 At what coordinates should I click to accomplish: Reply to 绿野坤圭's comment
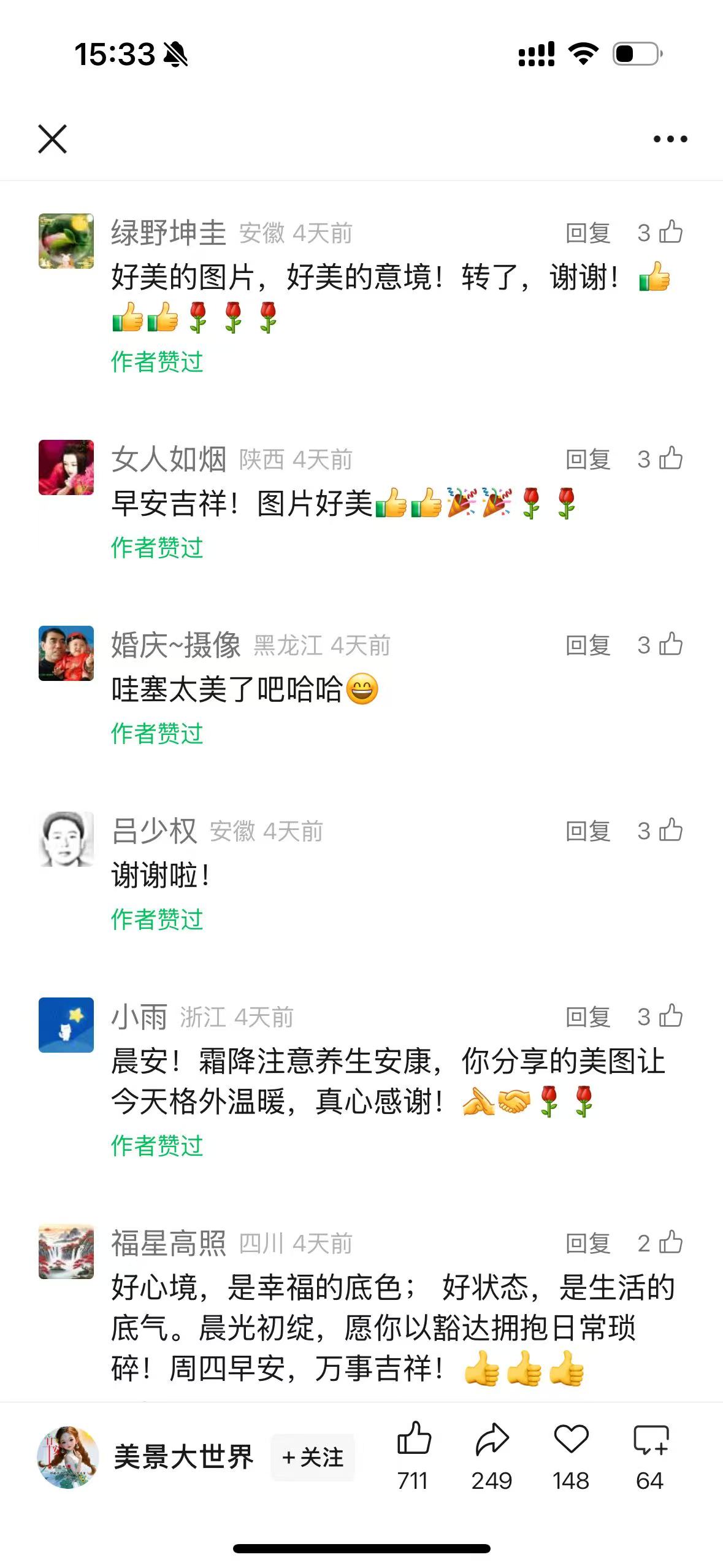[587, 233]
